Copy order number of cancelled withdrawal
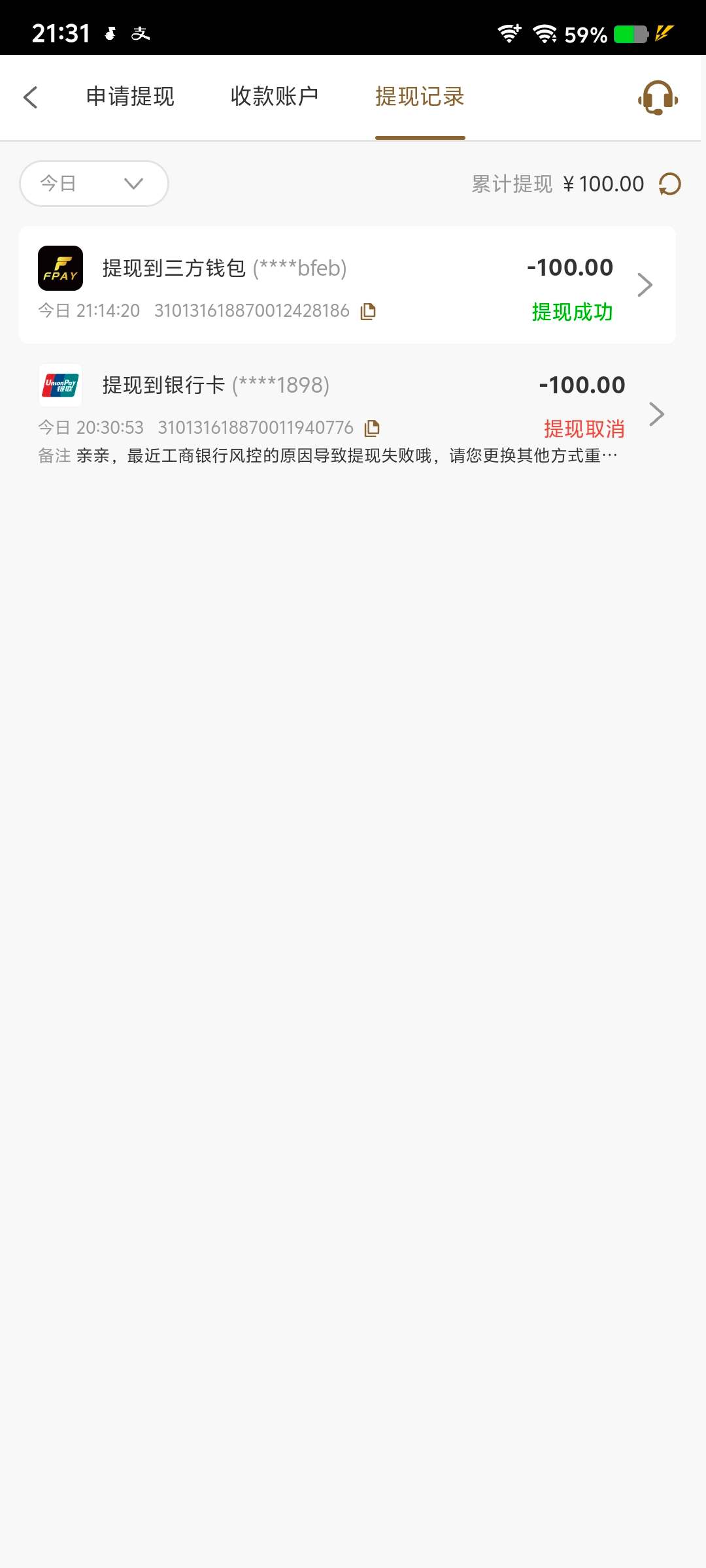This screenshot has height=1568, width=706. click(372, 427)
